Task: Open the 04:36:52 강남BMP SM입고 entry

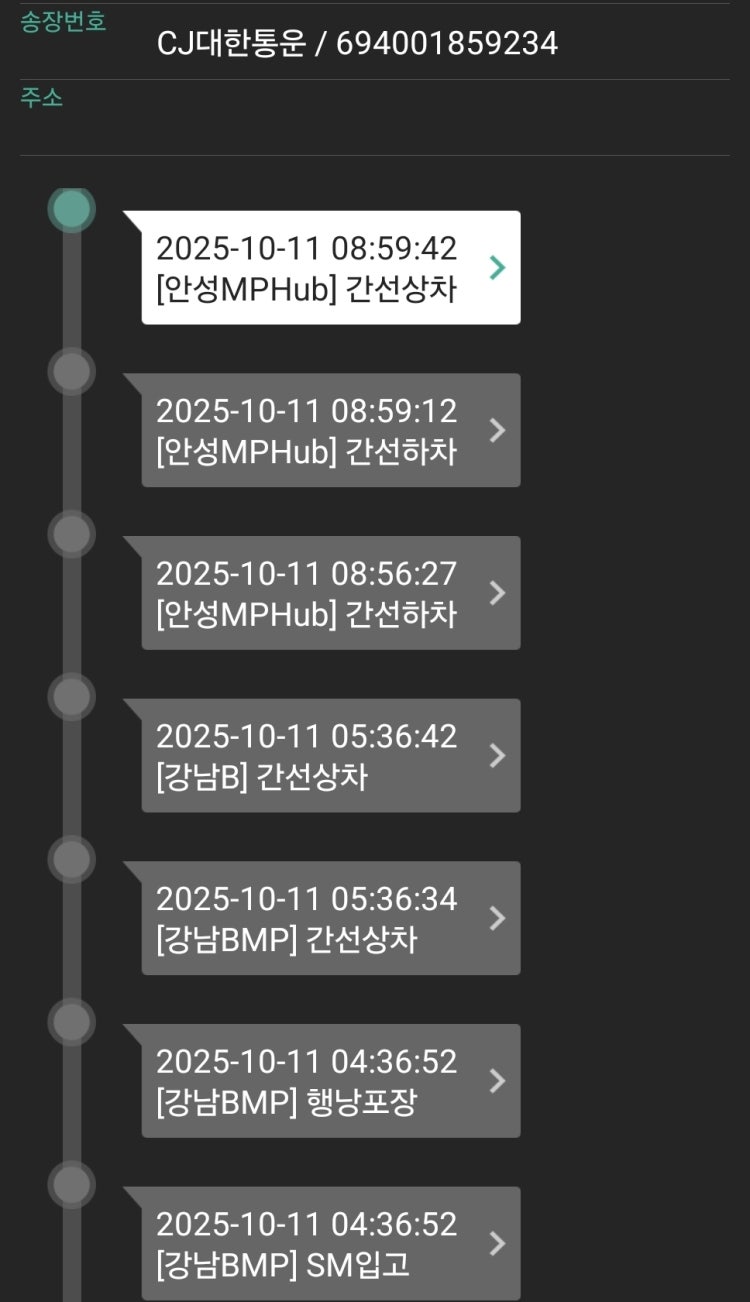Action: pyautogui.click(x=330, y=1244)
